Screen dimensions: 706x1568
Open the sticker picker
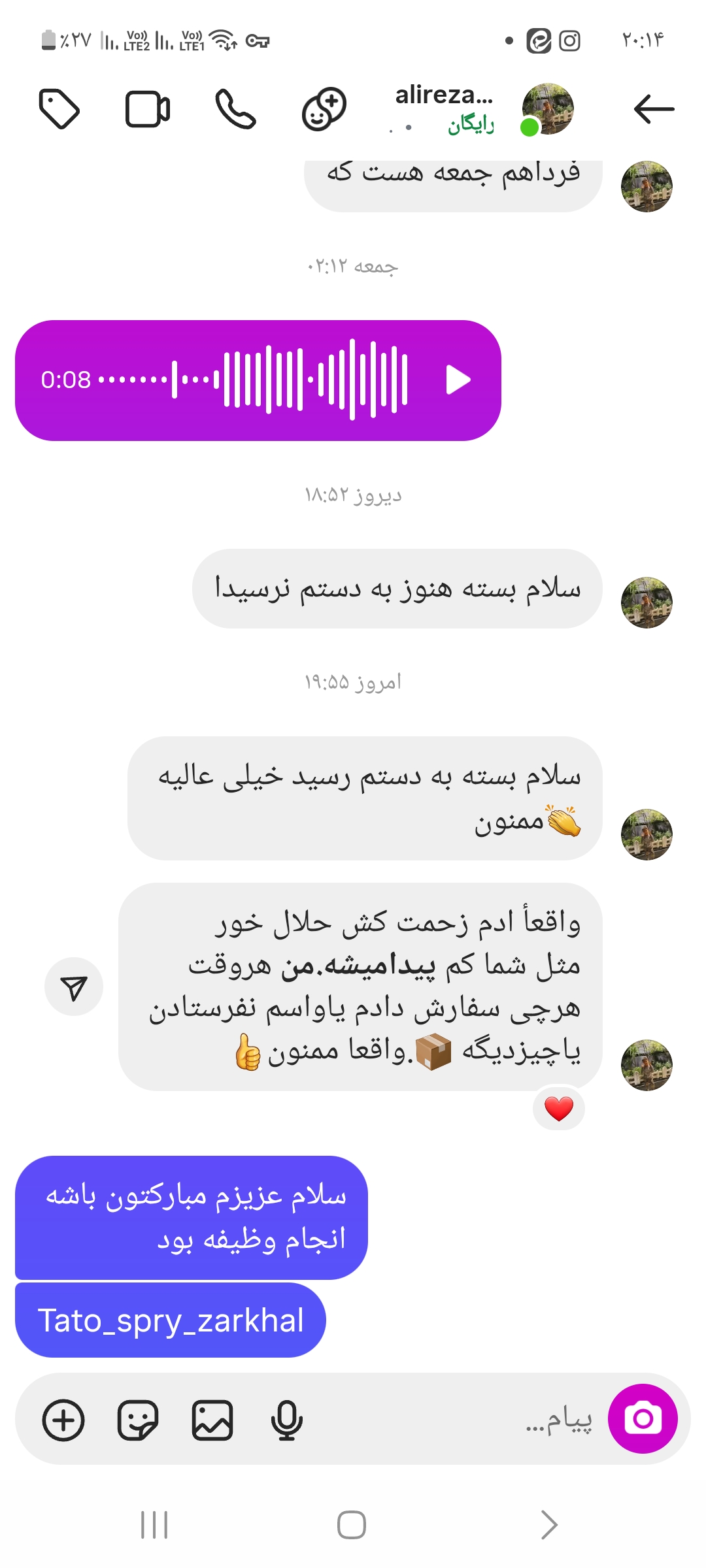[138, 1420]
